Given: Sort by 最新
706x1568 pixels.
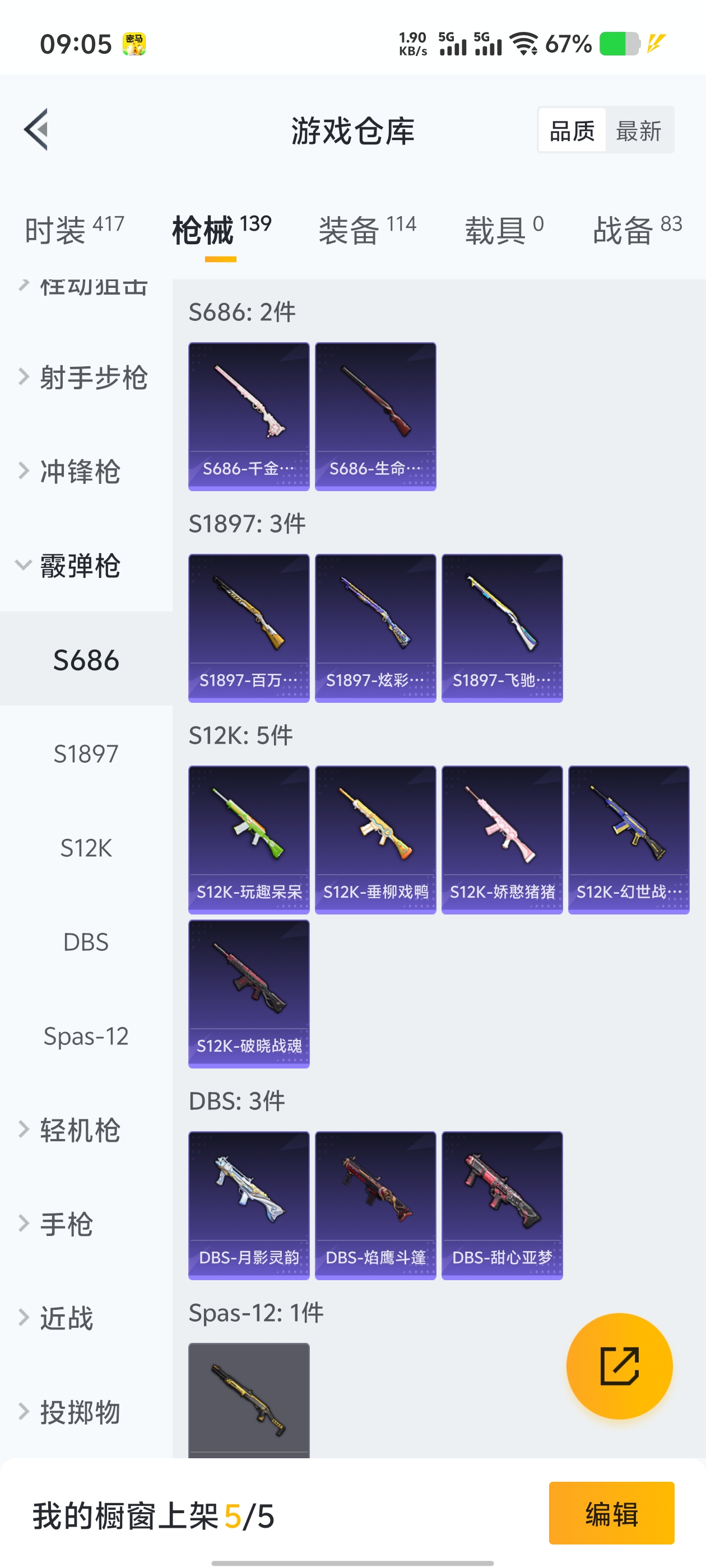Looking at the screenshot, I should [638, 131].
